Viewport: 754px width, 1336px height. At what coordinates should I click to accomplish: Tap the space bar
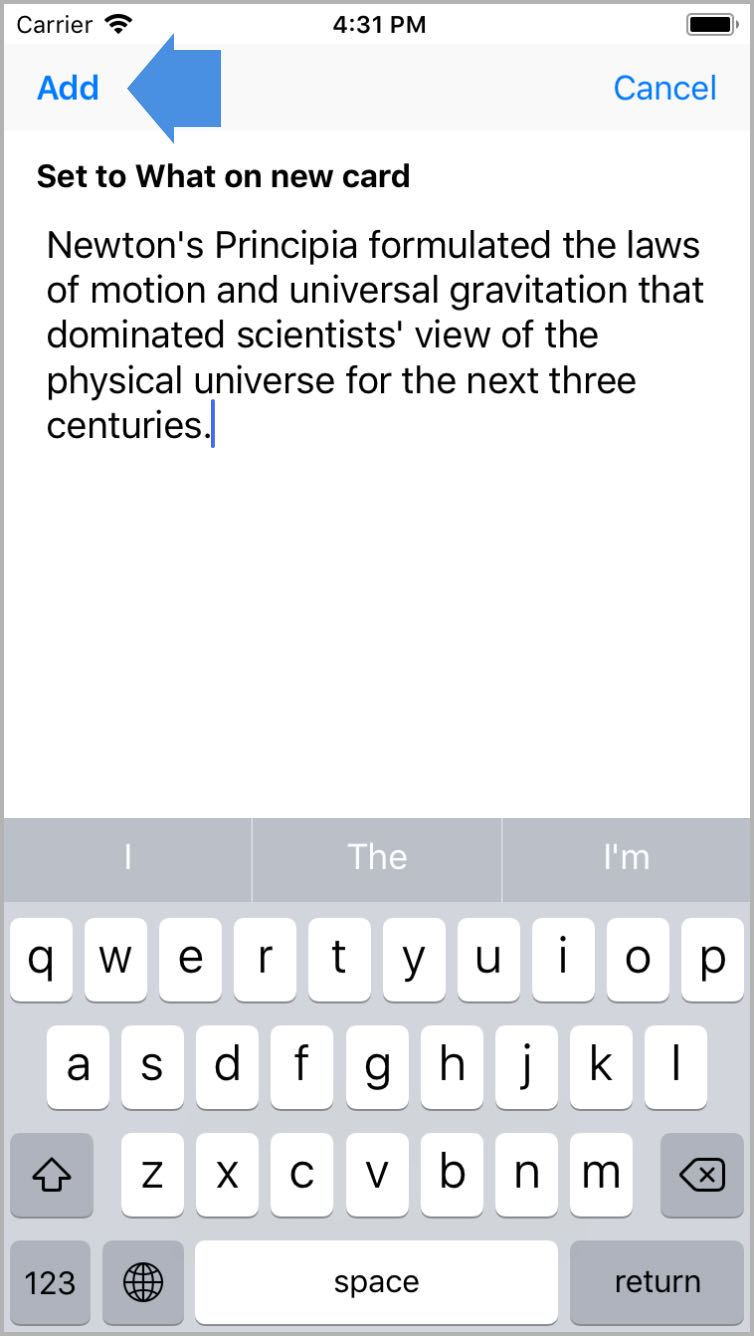click(376, 1281)
